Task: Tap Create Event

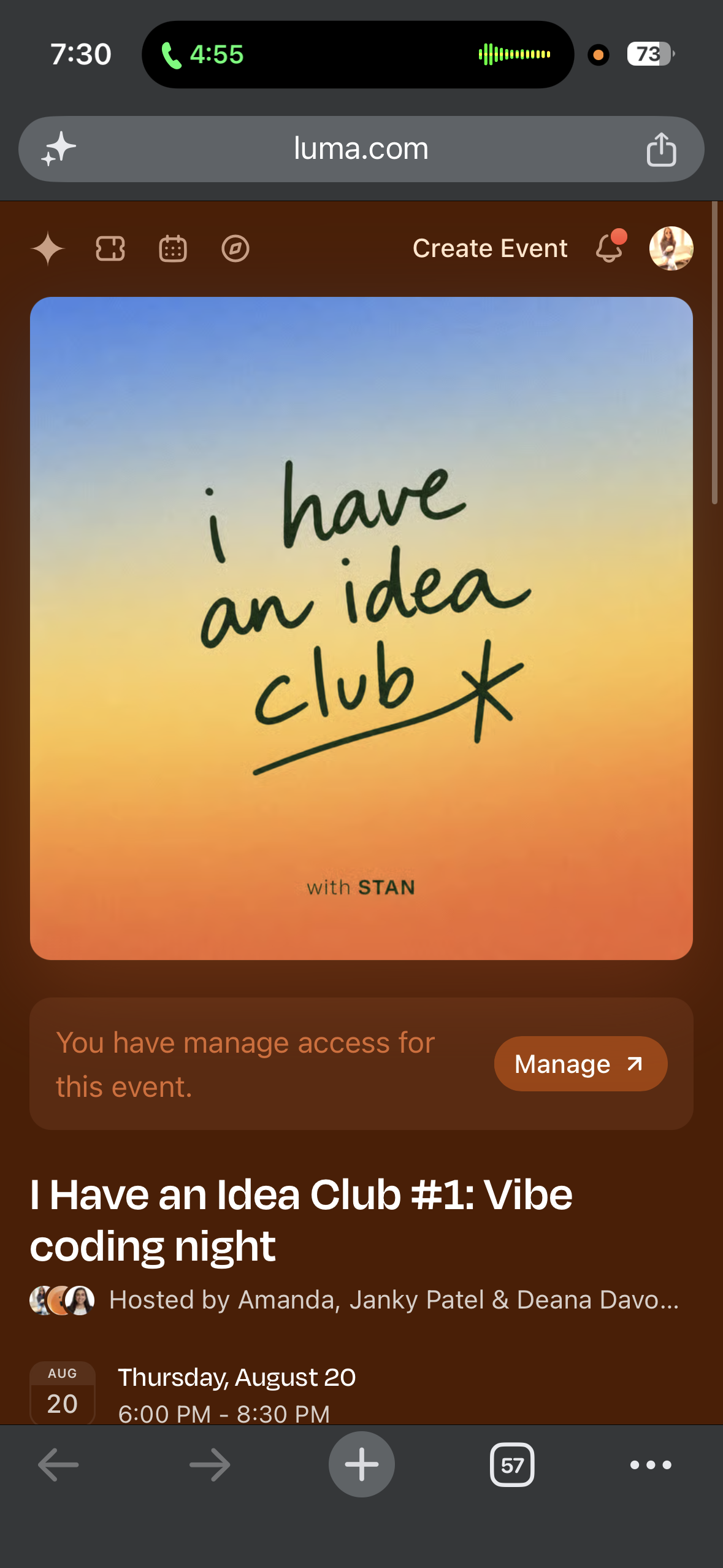Action: pos(490,248)
